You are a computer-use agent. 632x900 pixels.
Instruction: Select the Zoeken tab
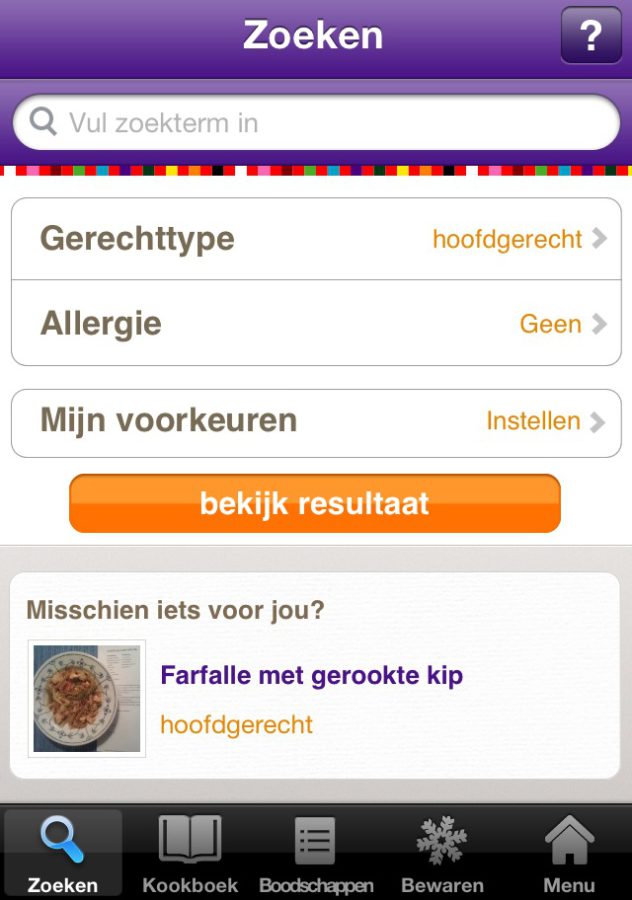(63, 853)
